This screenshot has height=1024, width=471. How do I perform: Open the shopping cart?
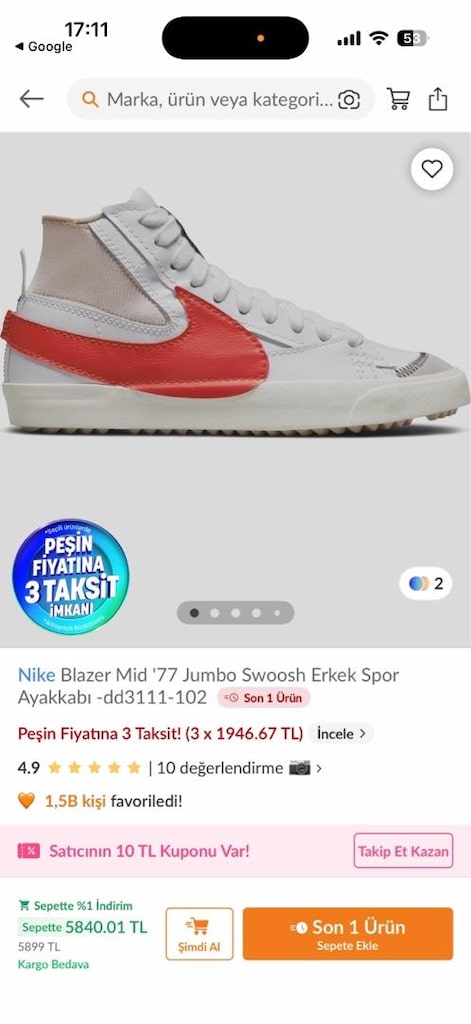click(x=398, y=99)
